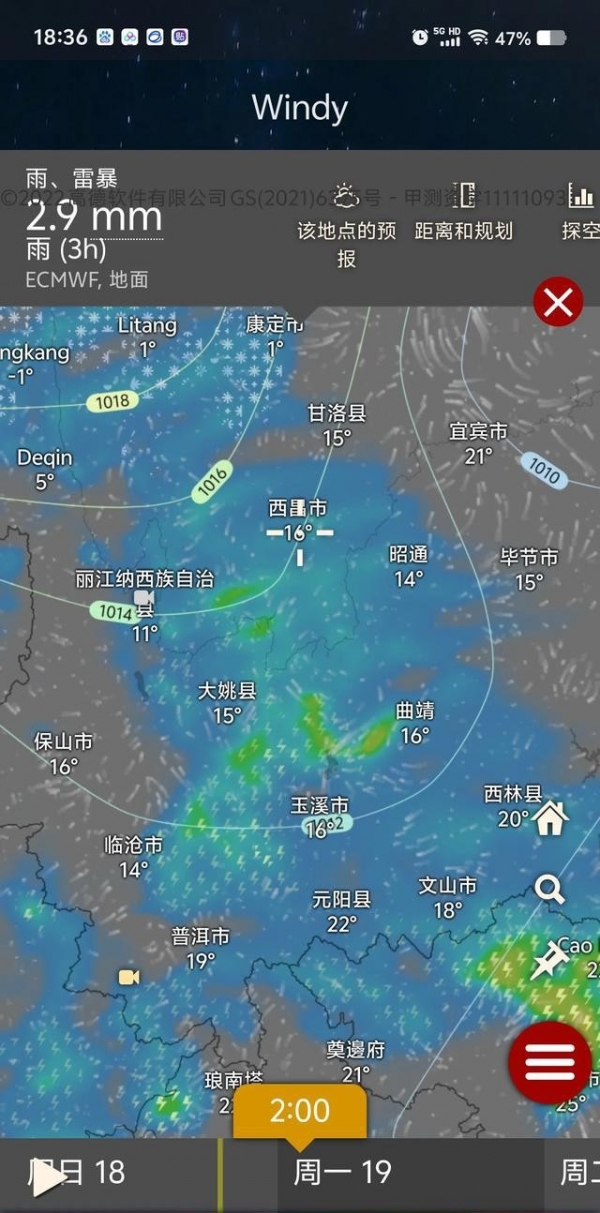Open the yellow webcam near 普洱市
The height and width of the screenshot is (1213, 600).
tap(129, 977)
